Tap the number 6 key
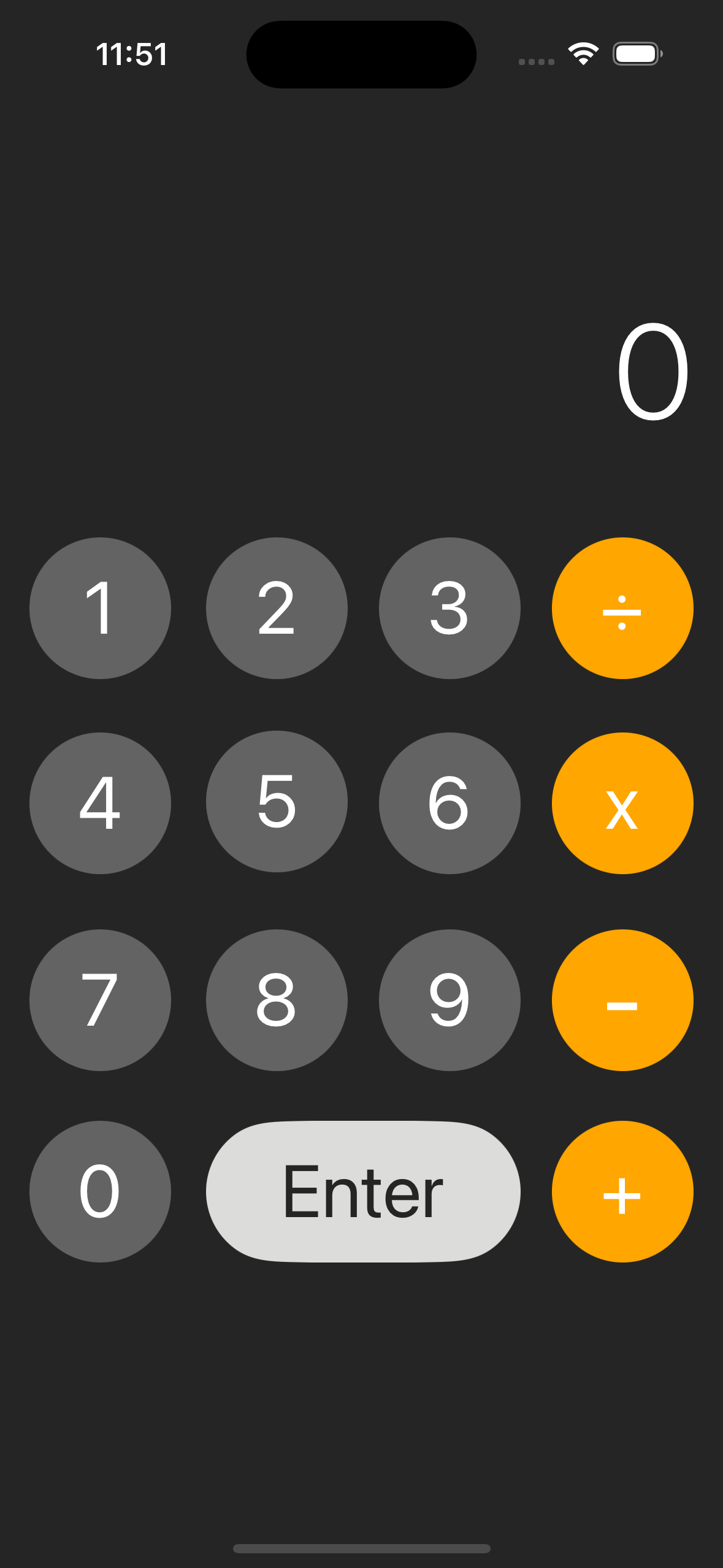 coord(449,804)
